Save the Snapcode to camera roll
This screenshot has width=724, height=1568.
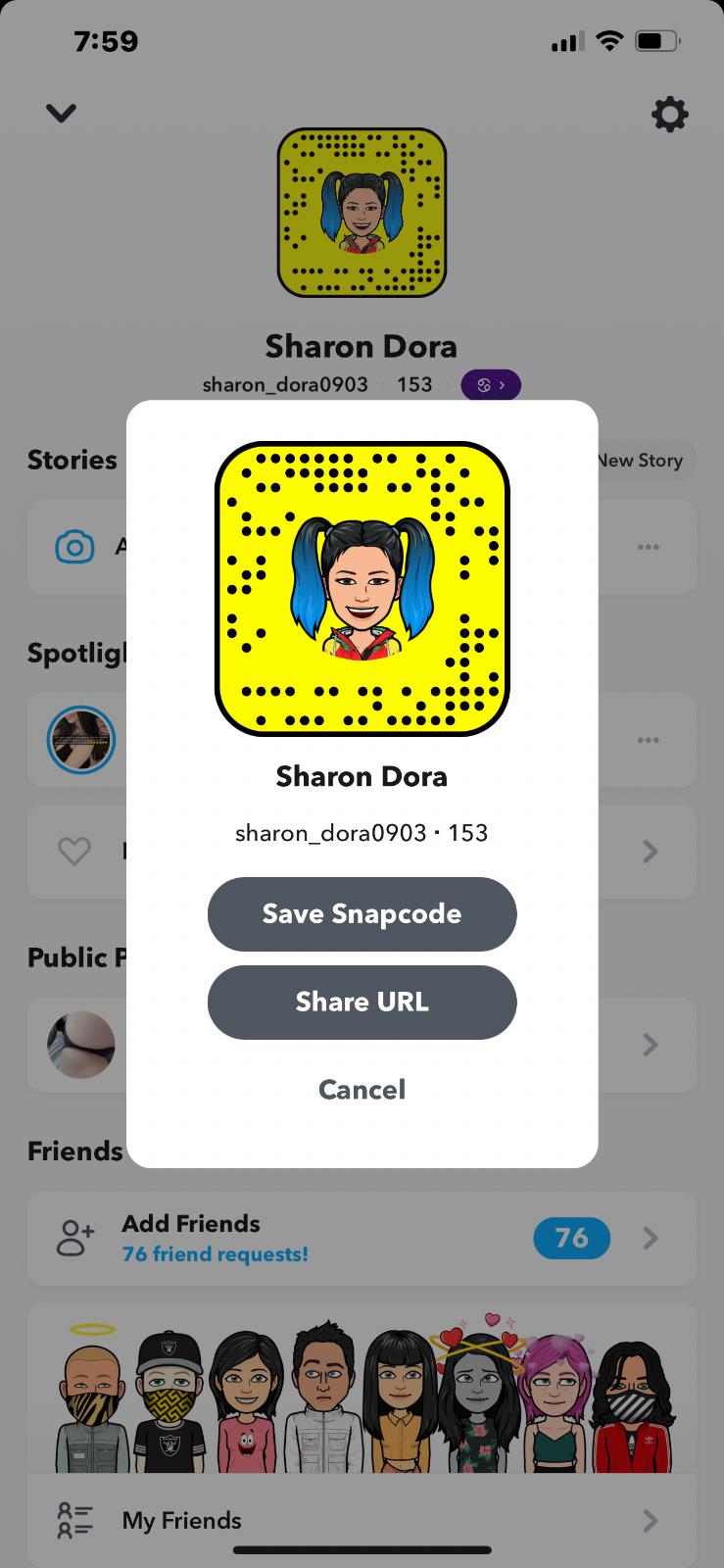pyautogui.click(x=362, y=913)
